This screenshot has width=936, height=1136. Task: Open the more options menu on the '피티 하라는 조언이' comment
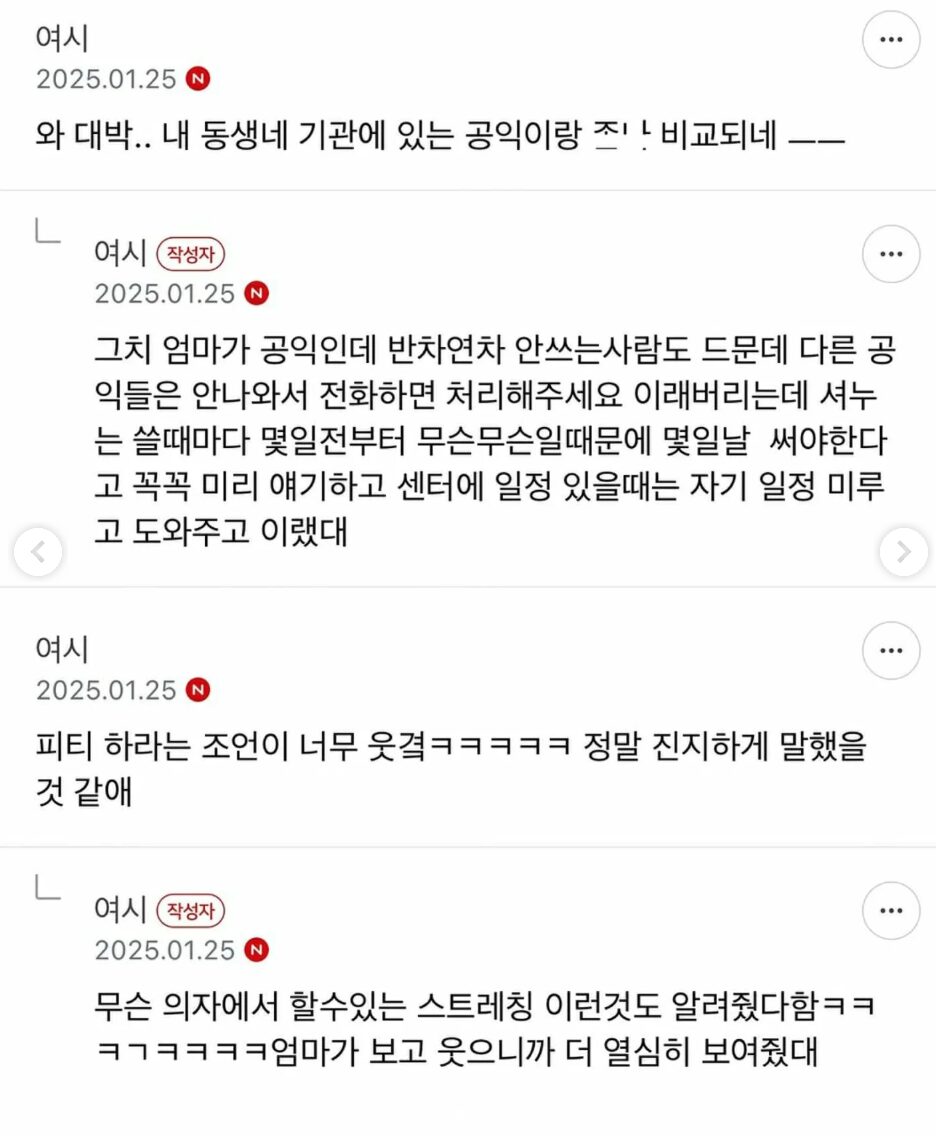[890, 650]
